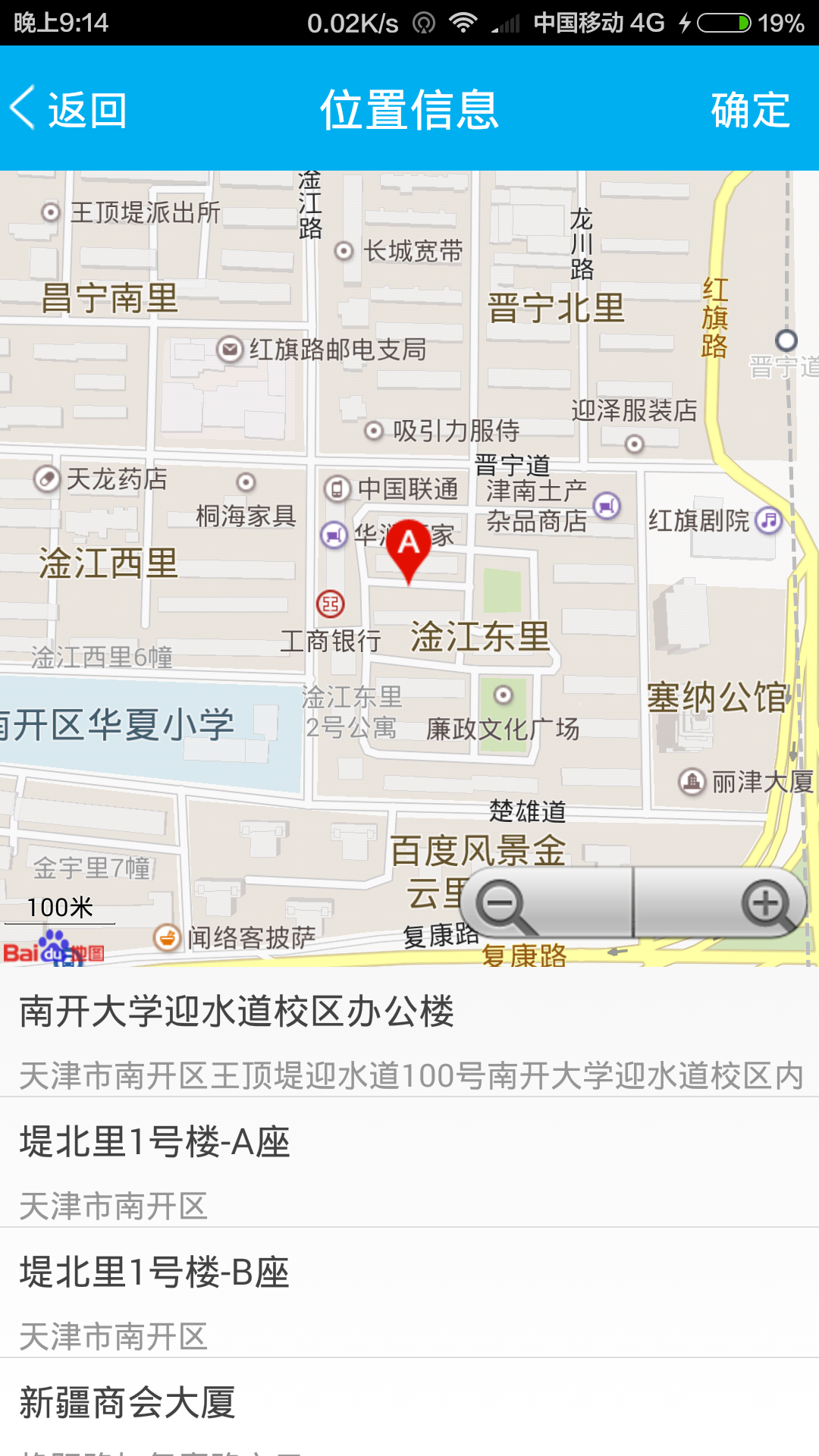Tap the 廉政文化广场 green square icon
This screenshot has width=819, height=1456.
(x=504, y=694)
